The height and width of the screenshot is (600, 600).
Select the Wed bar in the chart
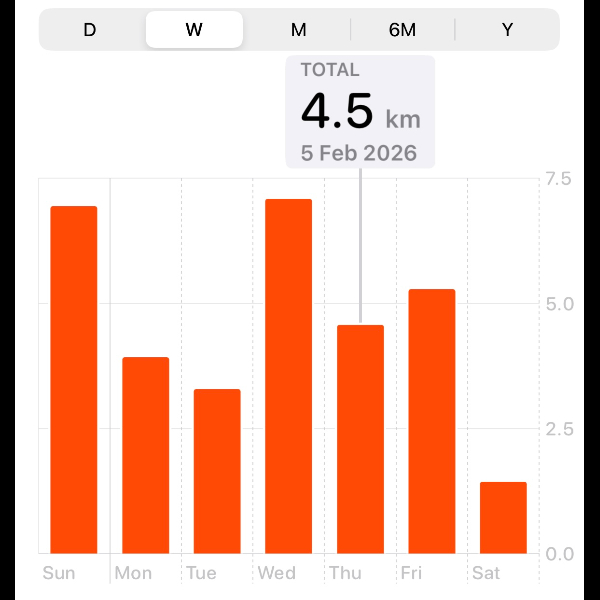point(289,376)
